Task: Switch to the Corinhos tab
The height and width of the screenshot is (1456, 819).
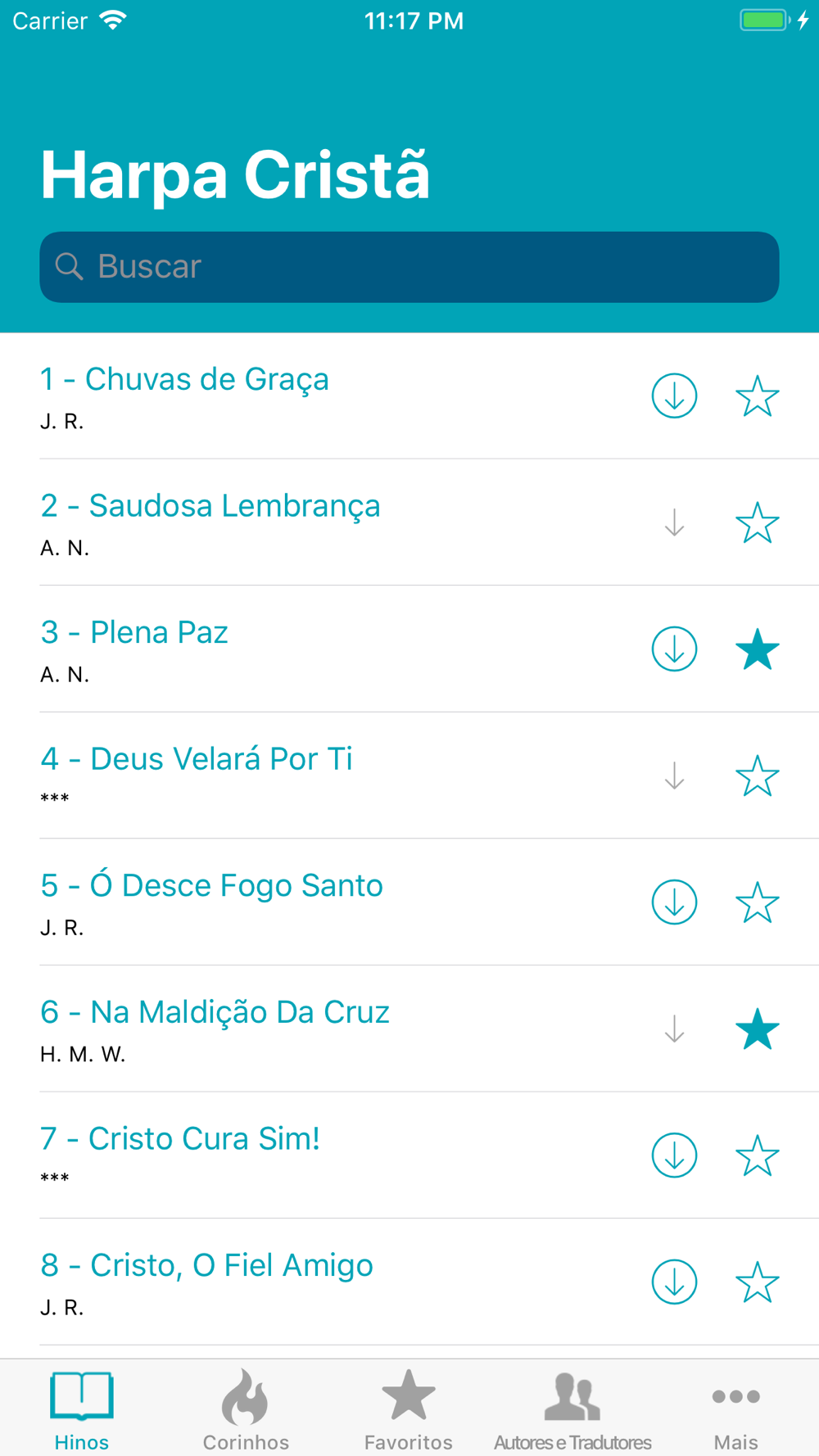Action: point(246,1410)
